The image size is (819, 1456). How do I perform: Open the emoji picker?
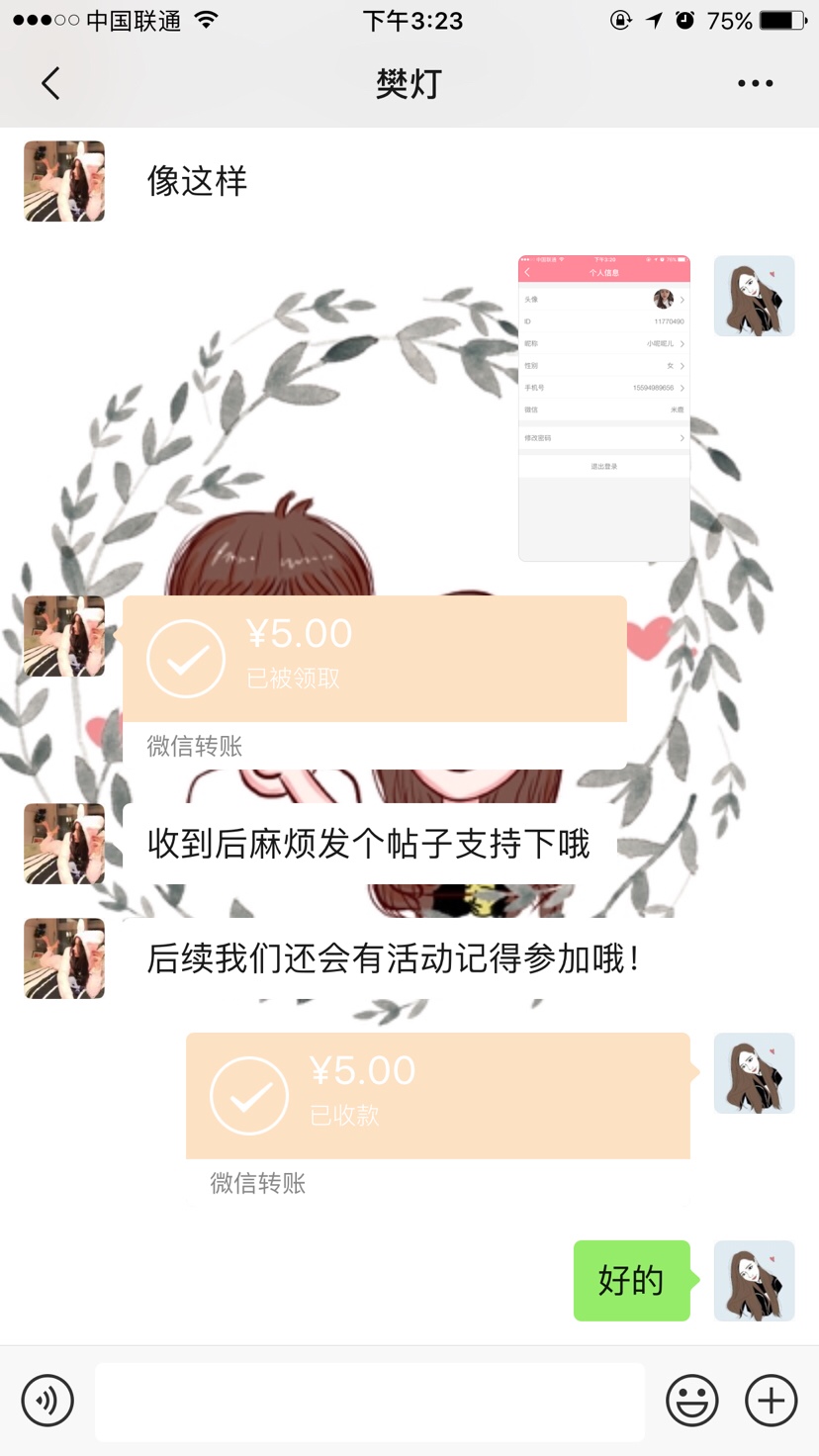point(691,1400)
